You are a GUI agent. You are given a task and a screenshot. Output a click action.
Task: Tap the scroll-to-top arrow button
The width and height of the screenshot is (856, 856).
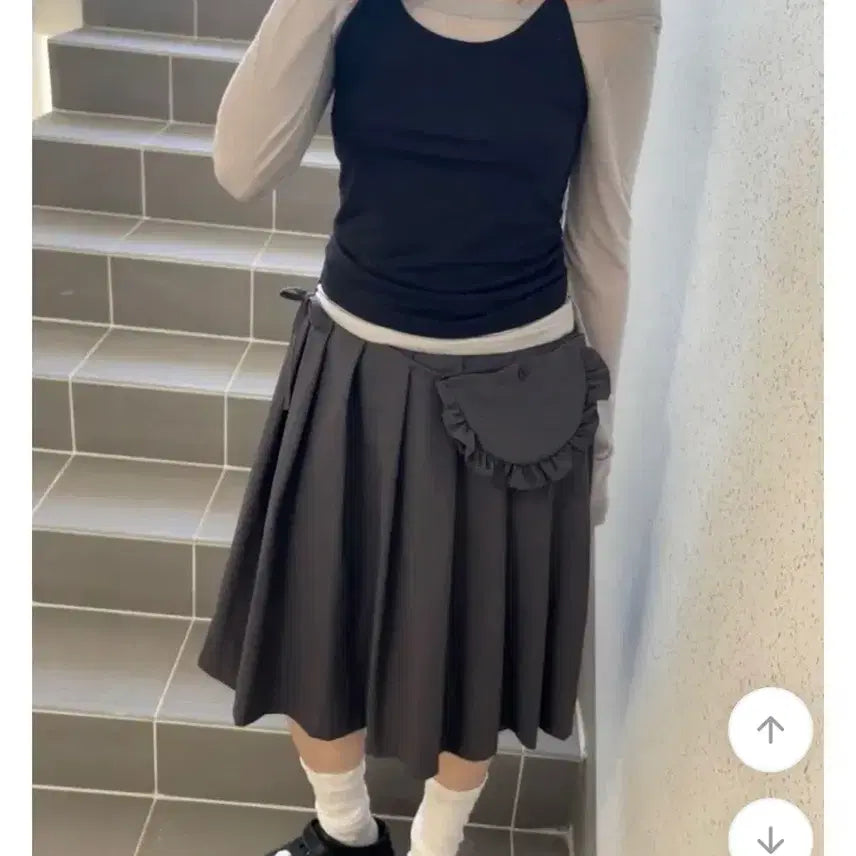pos(770,729)
